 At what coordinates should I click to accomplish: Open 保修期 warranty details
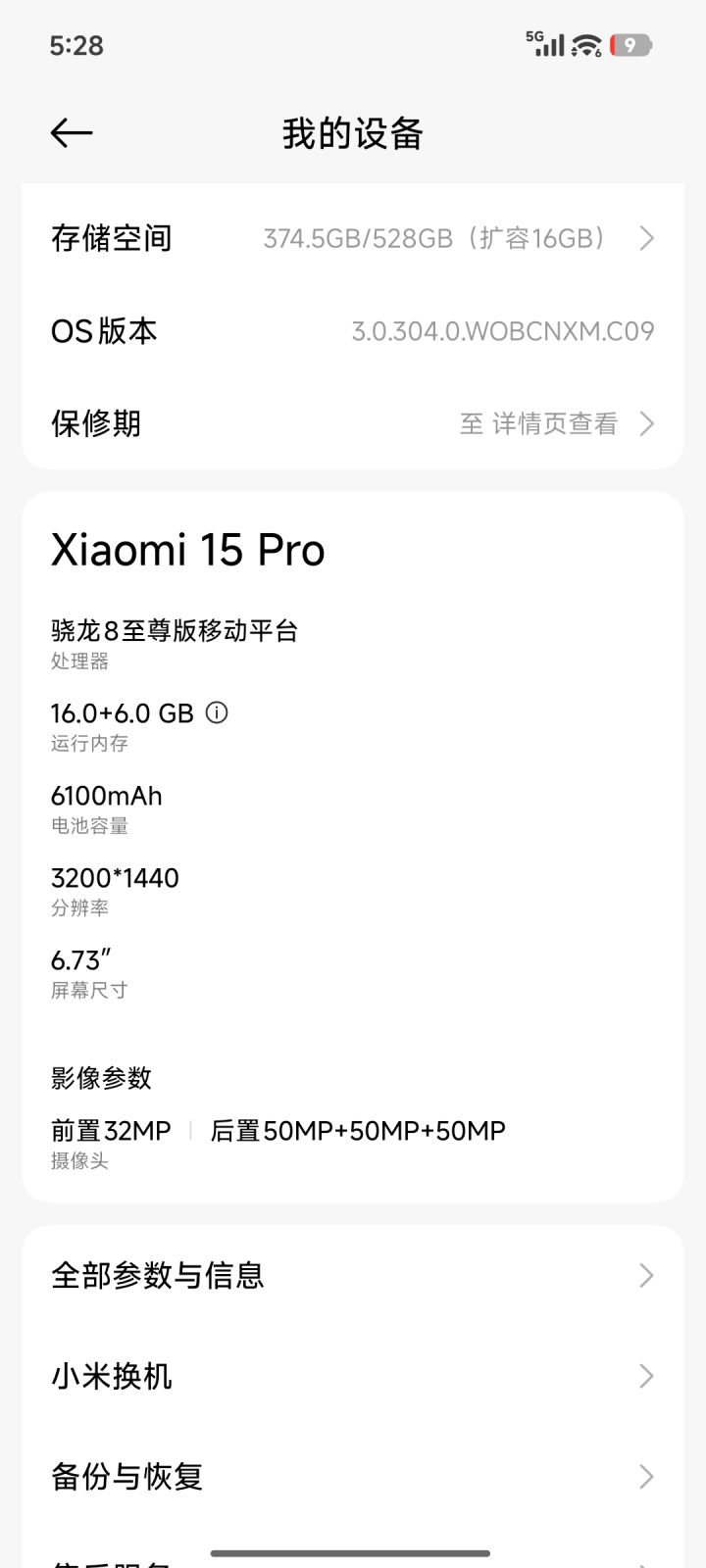click(353, 423)
